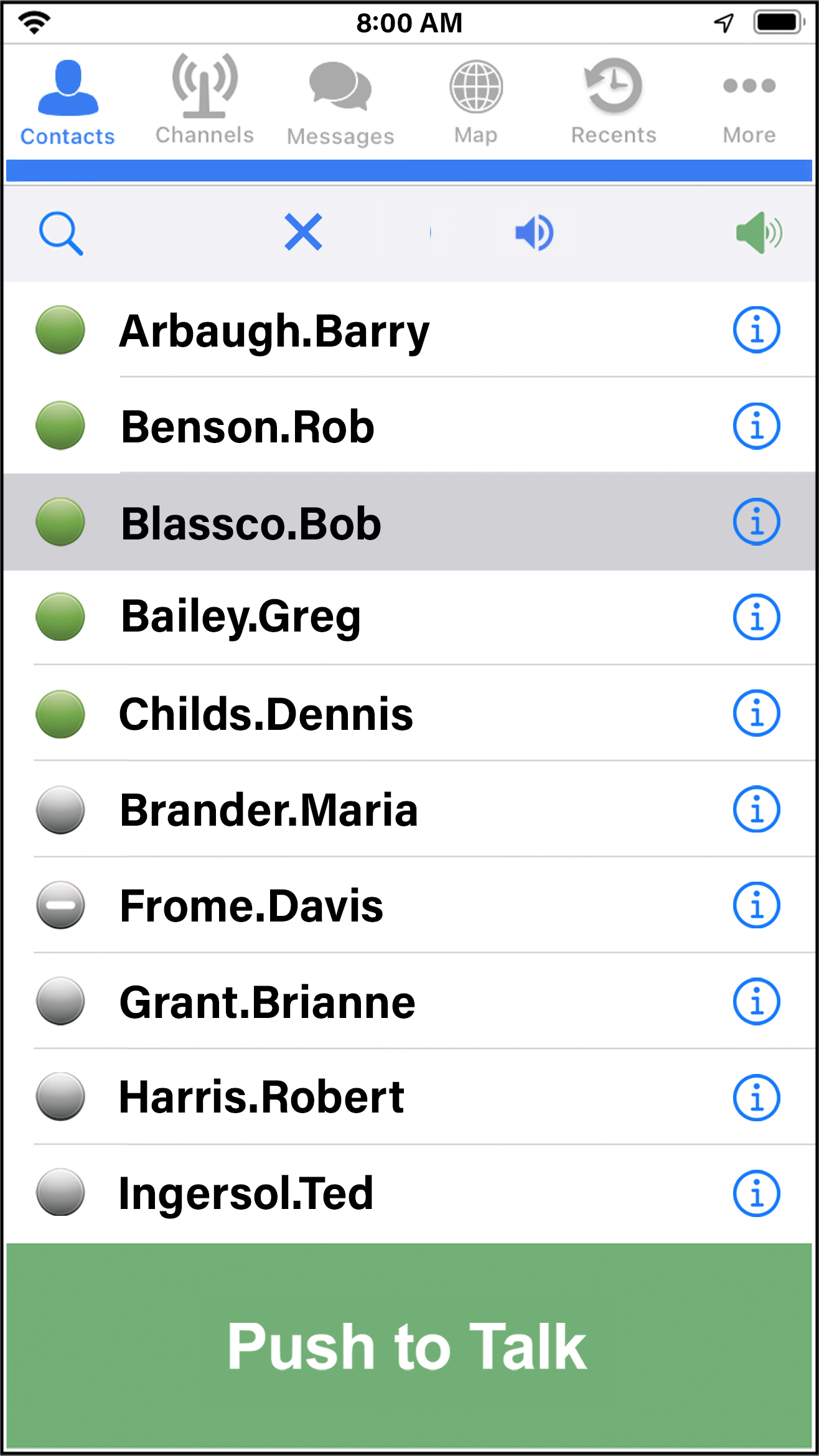
Task: Select contact Arbaugh.Barry
Action: point(409,330)
